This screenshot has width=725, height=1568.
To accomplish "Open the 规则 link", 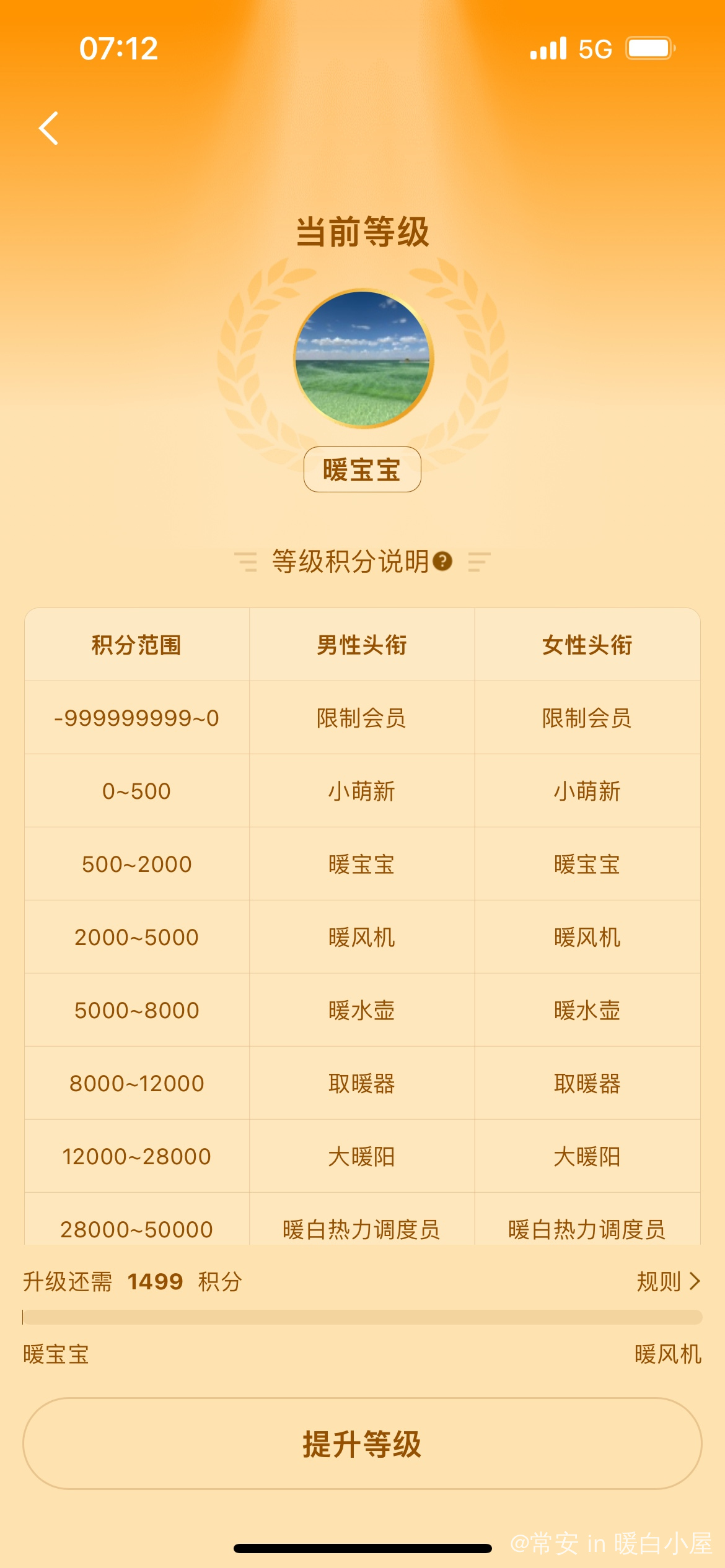I will (x=668, y=1281).
